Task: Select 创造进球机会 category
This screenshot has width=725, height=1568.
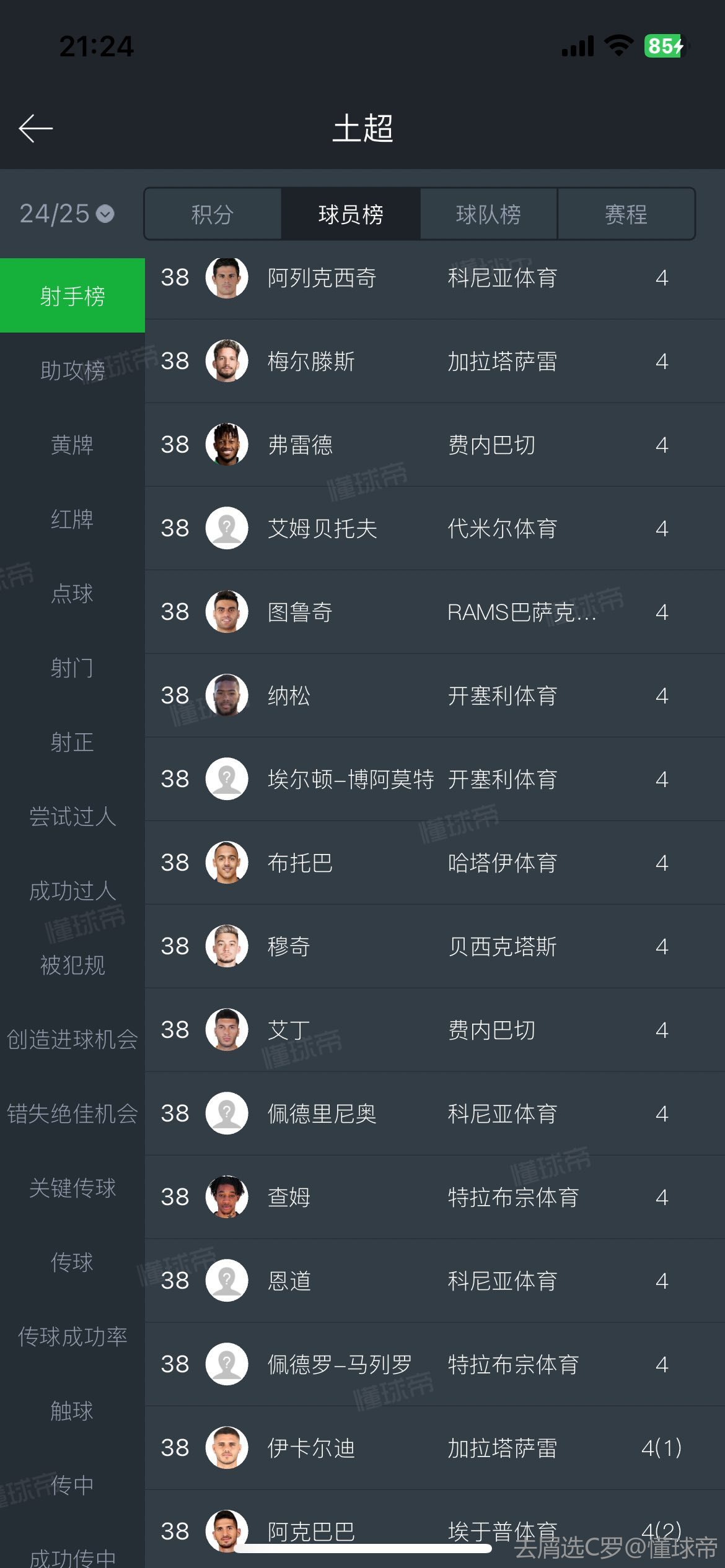Action: point(72,1039)
